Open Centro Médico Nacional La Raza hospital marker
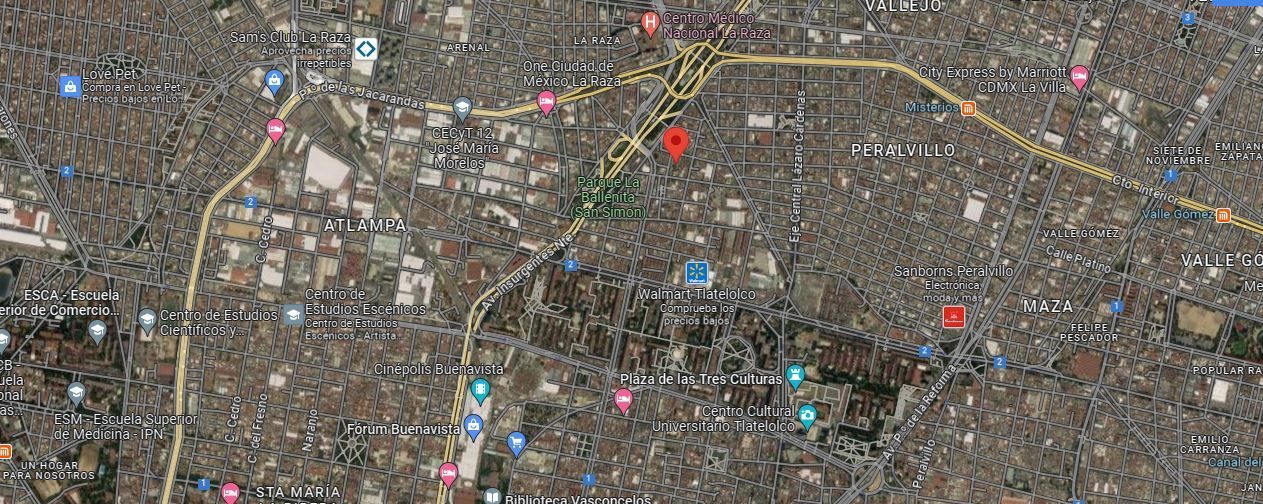The width and height of the screenshot is (1263, 504). [x=650, y=22]
